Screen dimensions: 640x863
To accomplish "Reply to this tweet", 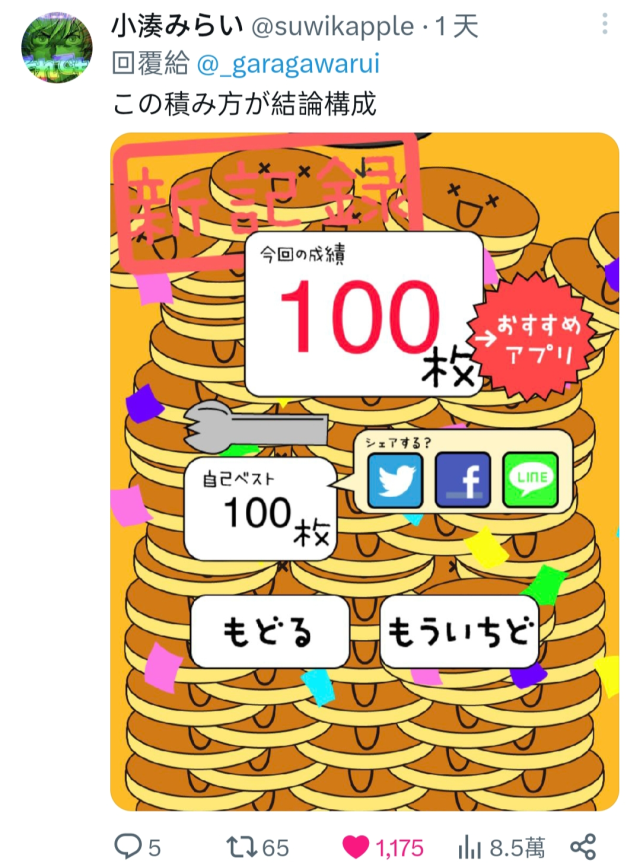I will [x=129, y=847].
